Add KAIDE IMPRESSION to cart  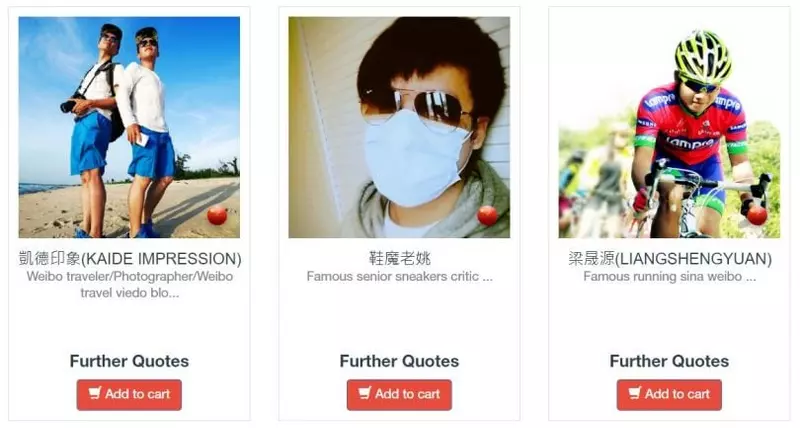[129, 394]
